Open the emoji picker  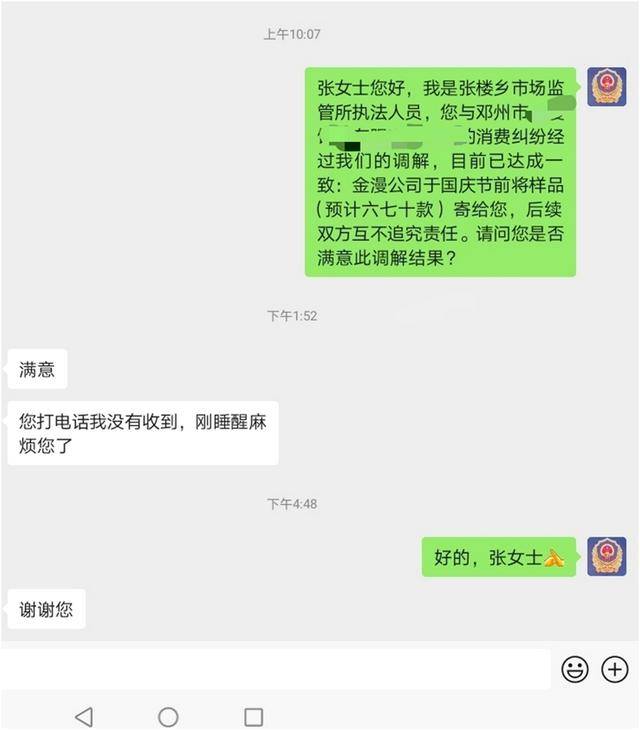click(x=575, y=669)
